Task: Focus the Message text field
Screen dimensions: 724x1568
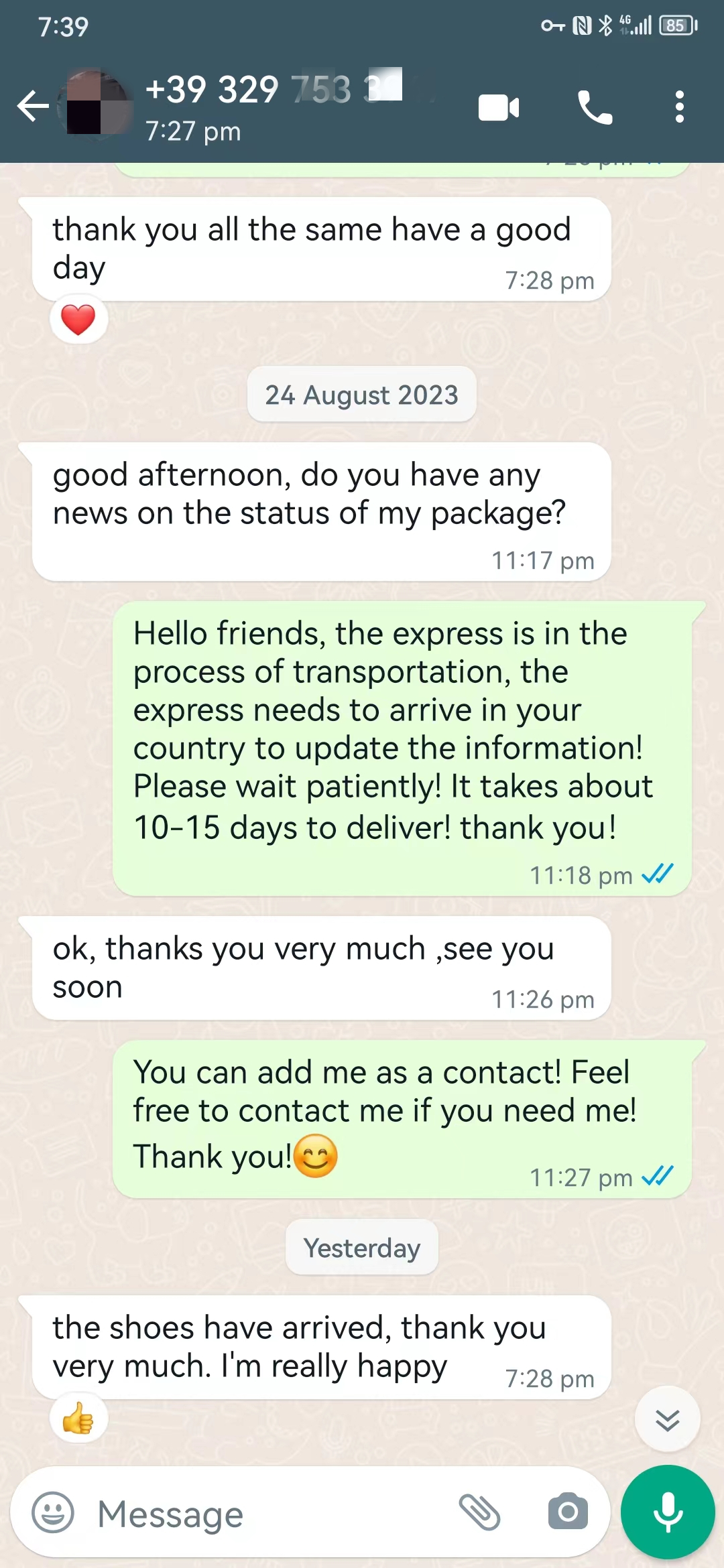Action: 268,1514
